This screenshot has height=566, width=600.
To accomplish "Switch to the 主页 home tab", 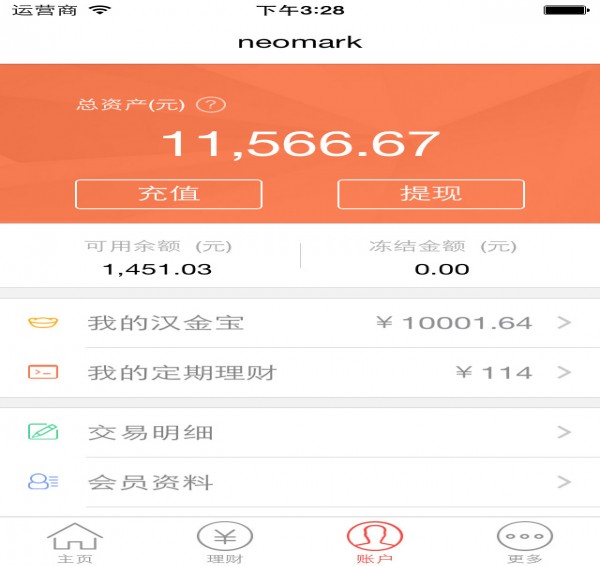I will tap(75, 543).
